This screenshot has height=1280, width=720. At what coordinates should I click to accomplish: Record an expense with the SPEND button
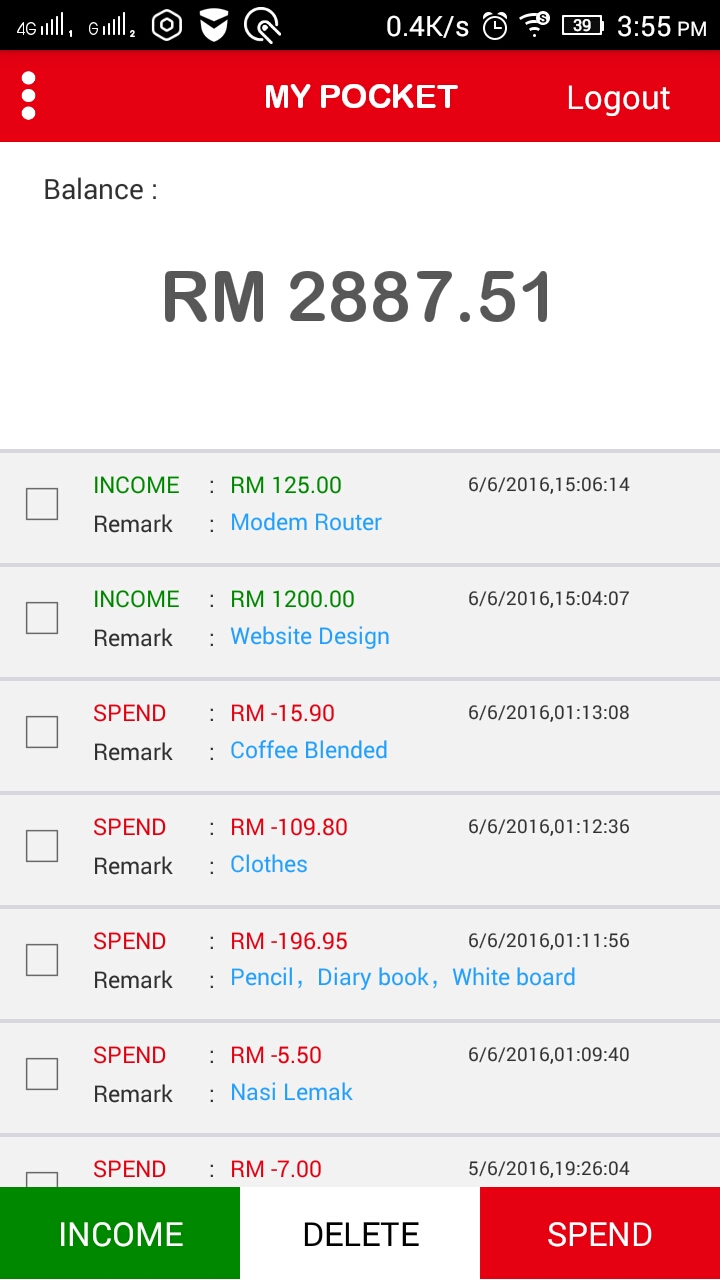pyautogui.click(x=600, y=1234)
